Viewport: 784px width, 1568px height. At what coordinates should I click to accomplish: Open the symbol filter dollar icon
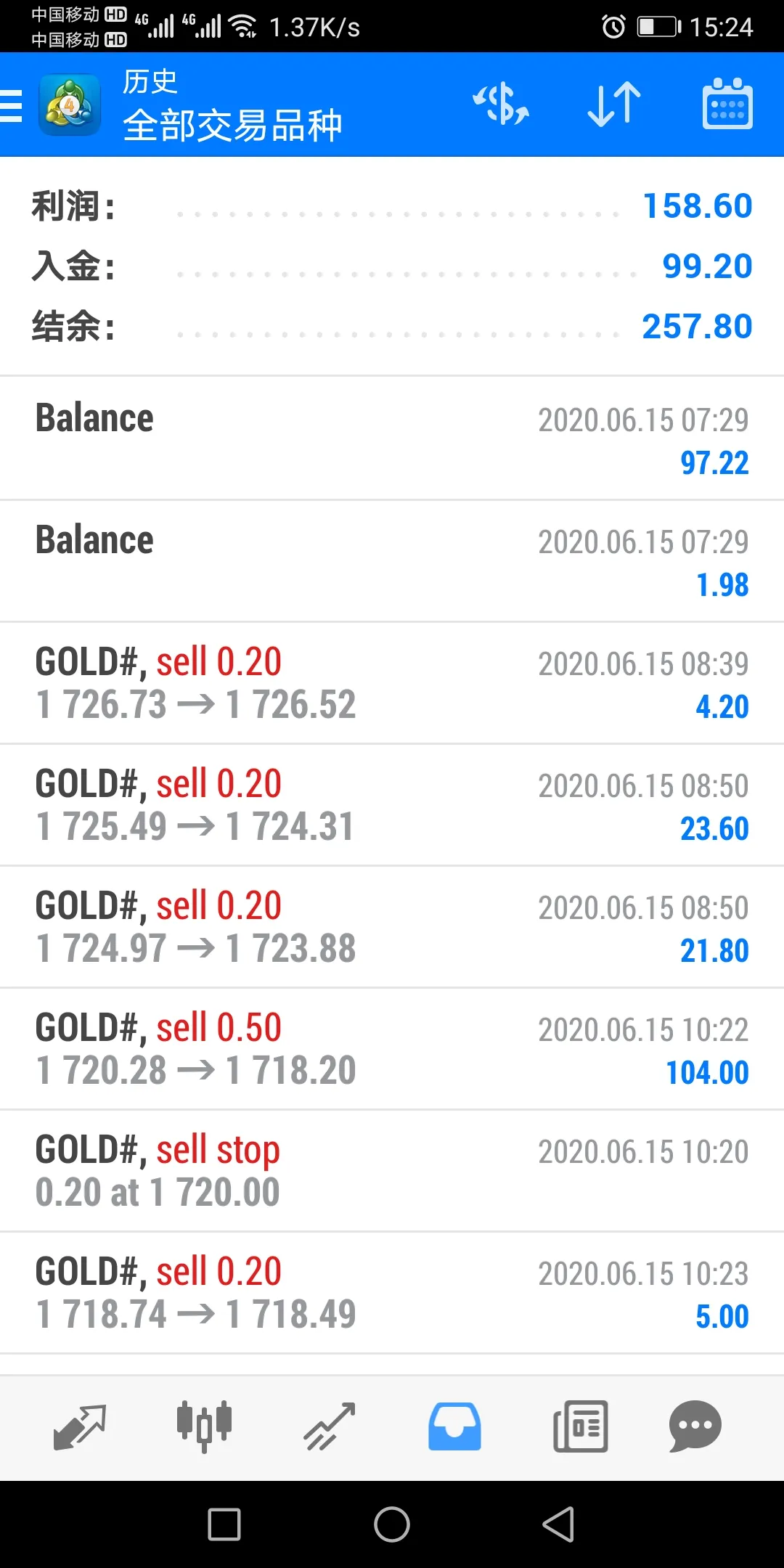pos(501,105)
